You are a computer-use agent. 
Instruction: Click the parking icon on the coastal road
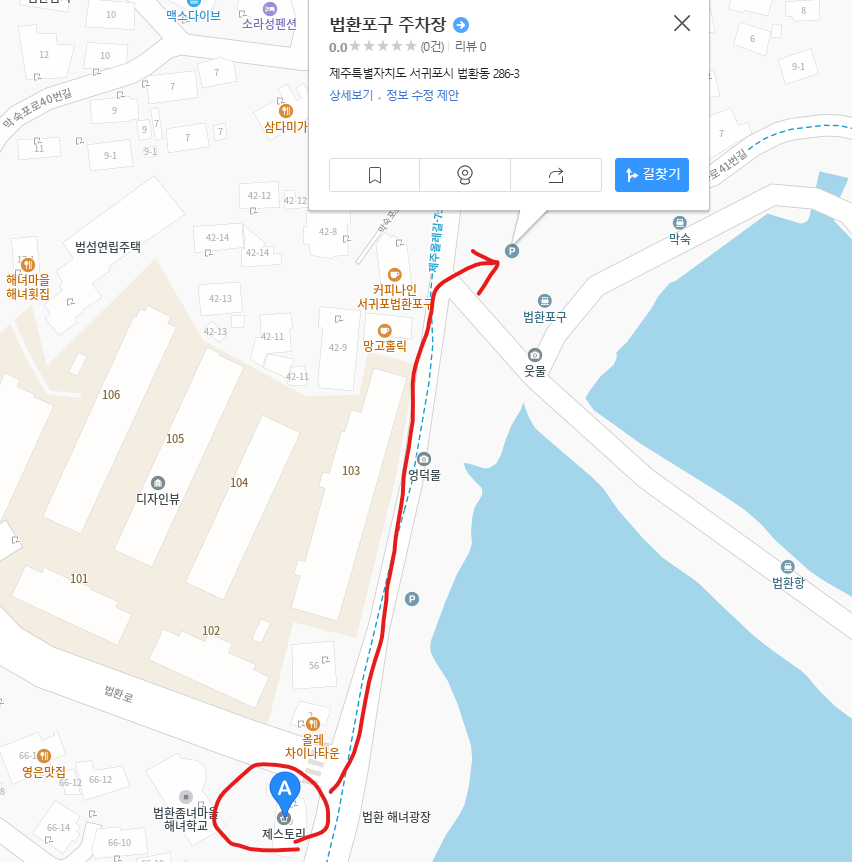413,601
